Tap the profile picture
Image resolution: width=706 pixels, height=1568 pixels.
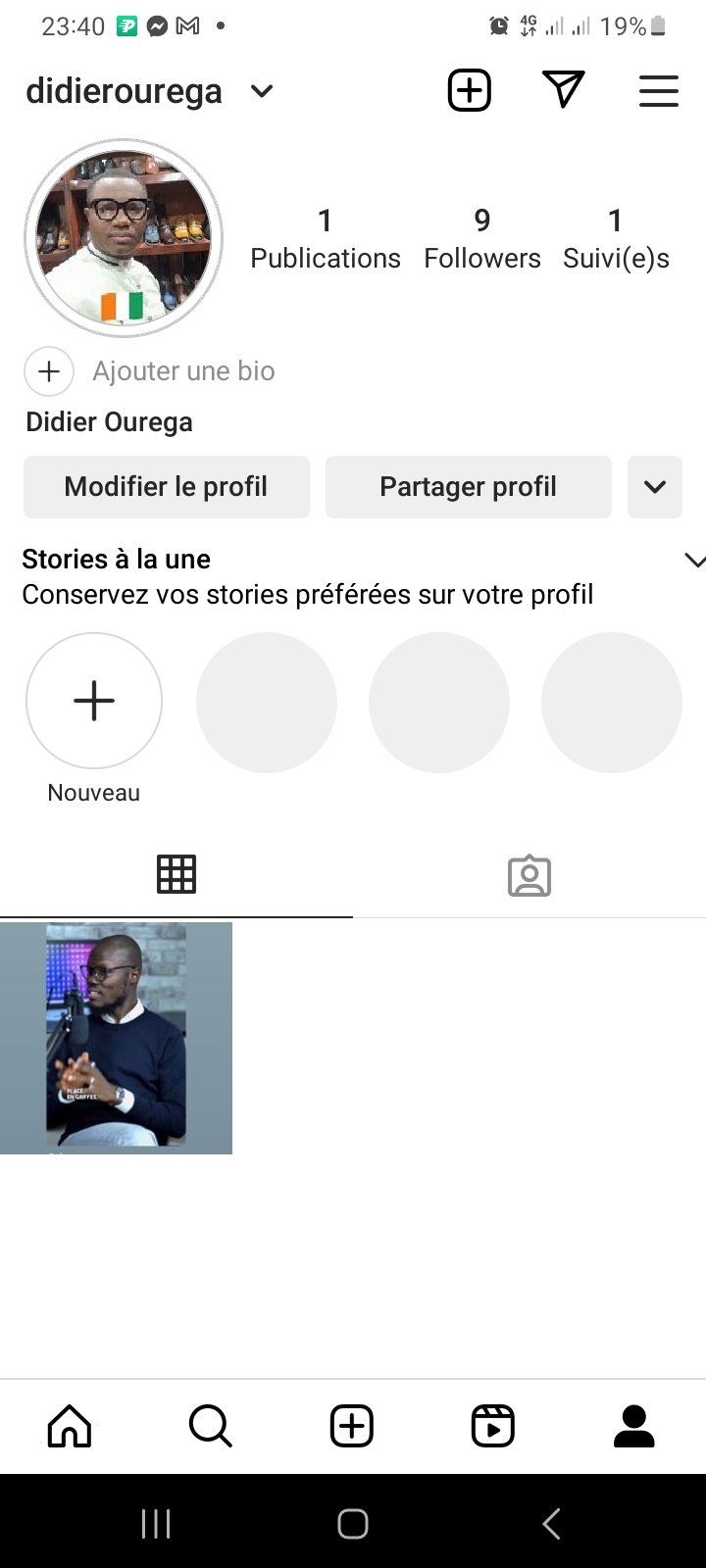[x=124, y=238]
